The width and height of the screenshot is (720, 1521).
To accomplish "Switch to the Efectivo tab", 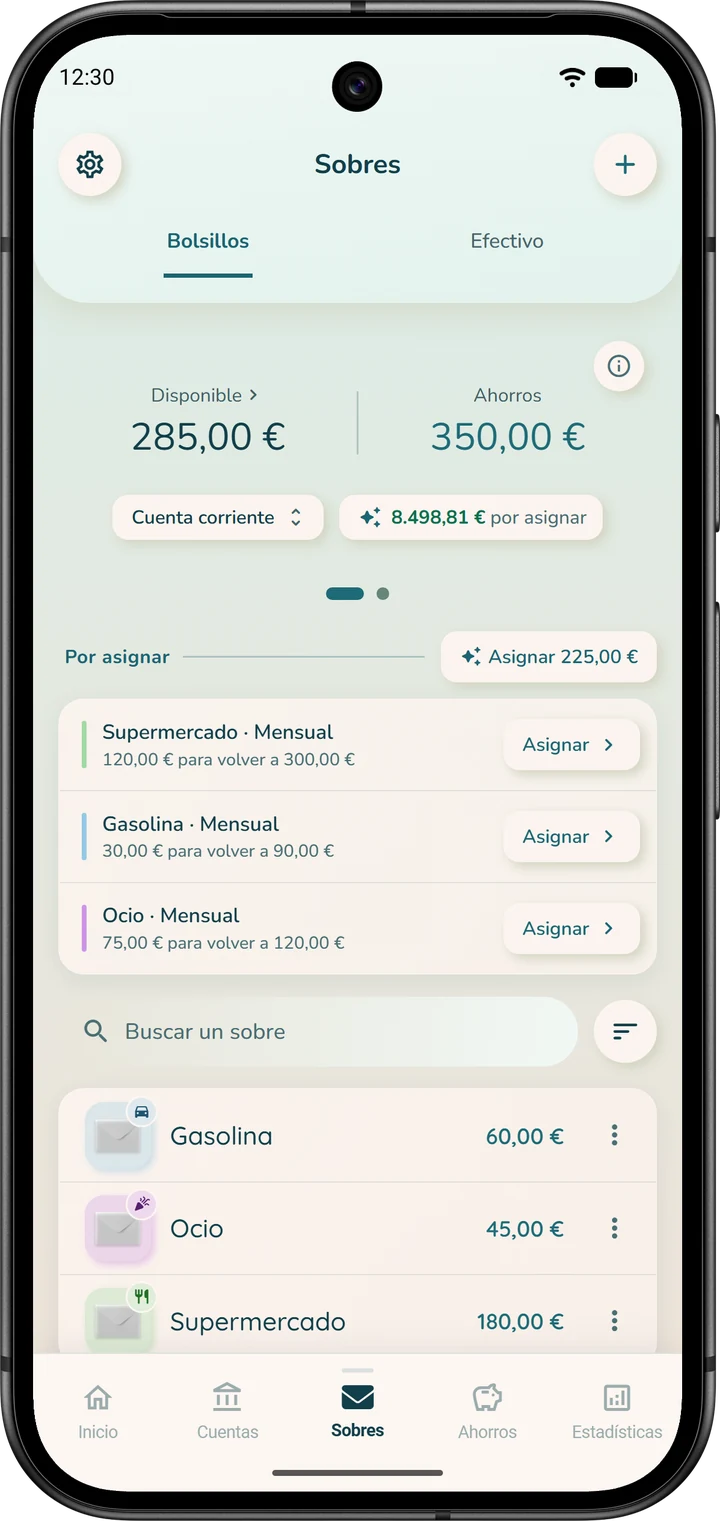I will click(507, 241).
